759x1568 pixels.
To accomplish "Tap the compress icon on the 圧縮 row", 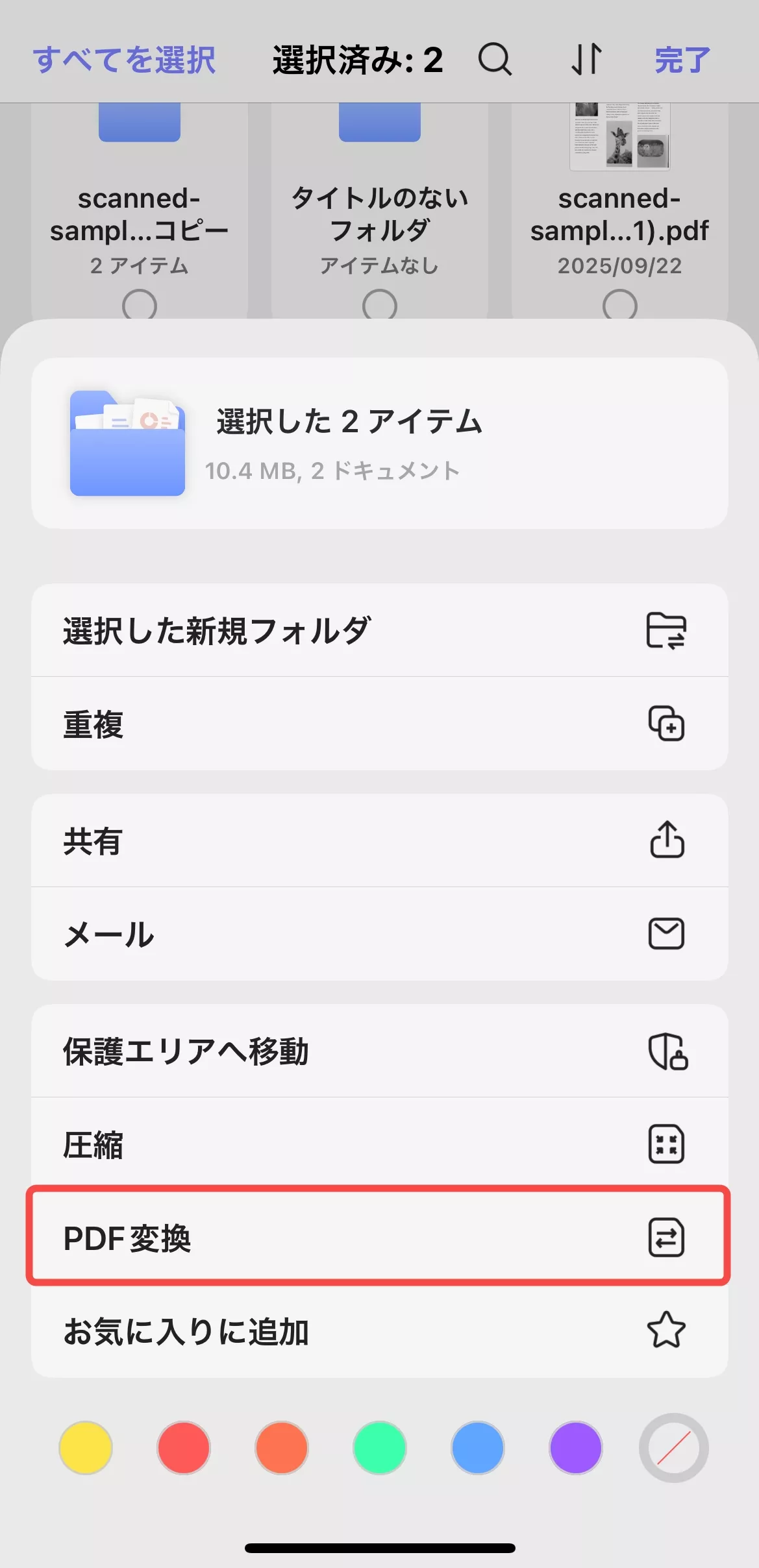I will point(667,1144).
